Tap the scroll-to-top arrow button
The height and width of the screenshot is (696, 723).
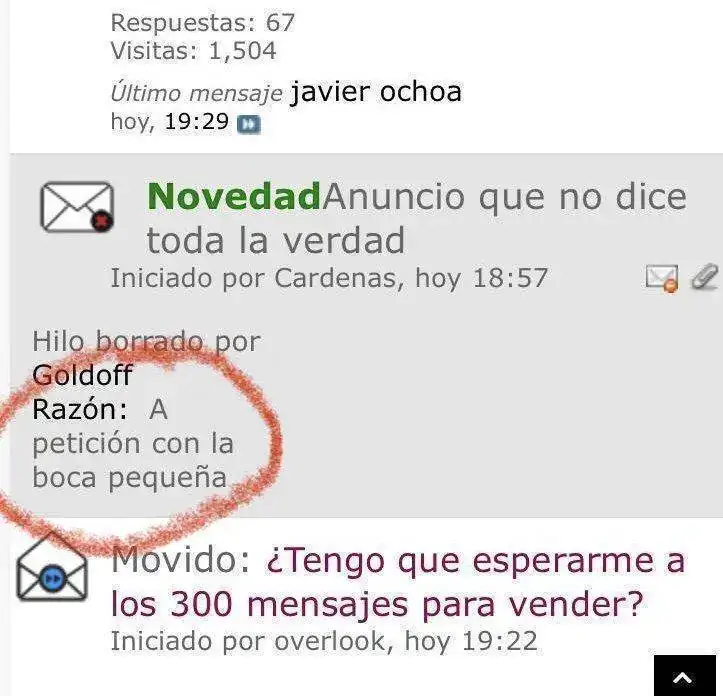(x=684, y=677)
